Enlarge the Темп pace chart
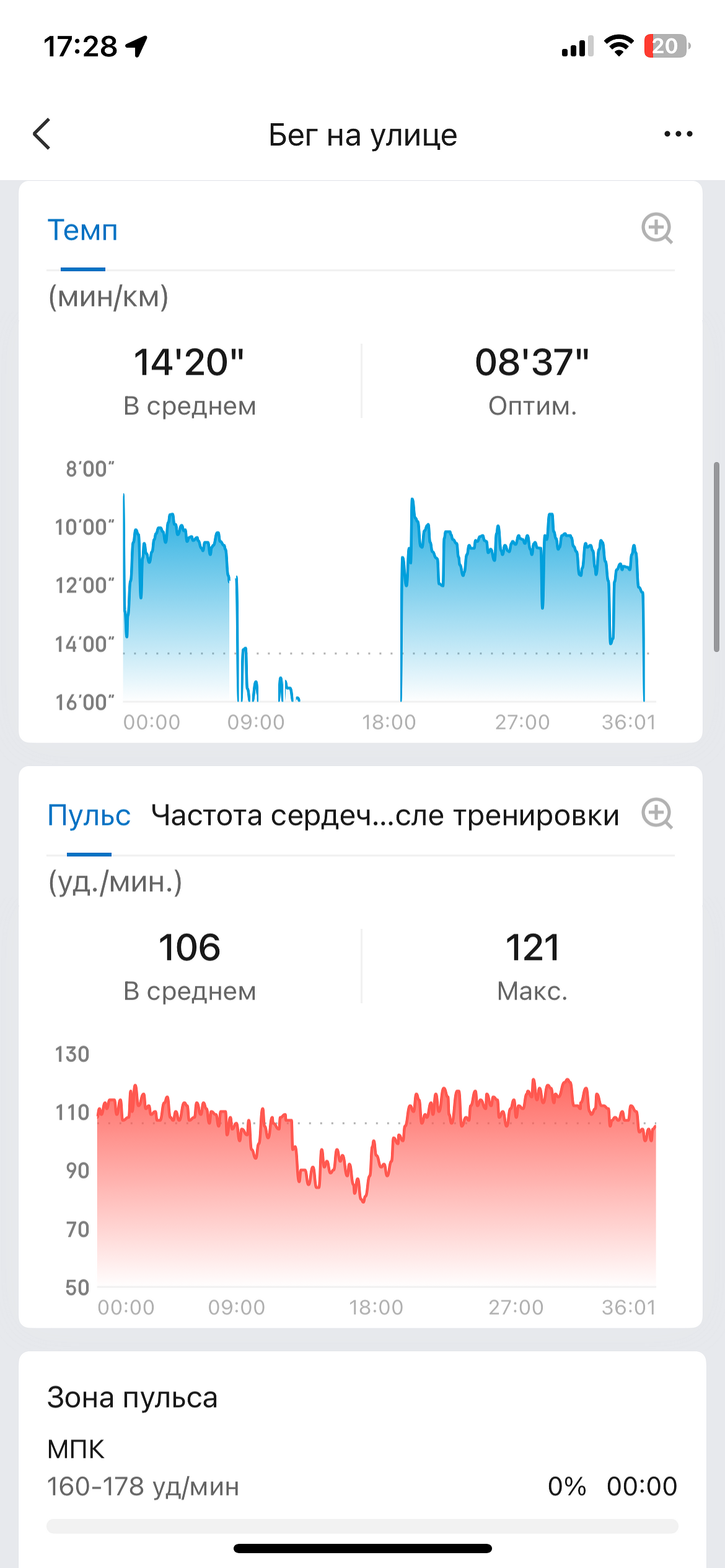This screenshot has height=1568, width=725. point(657,229)
